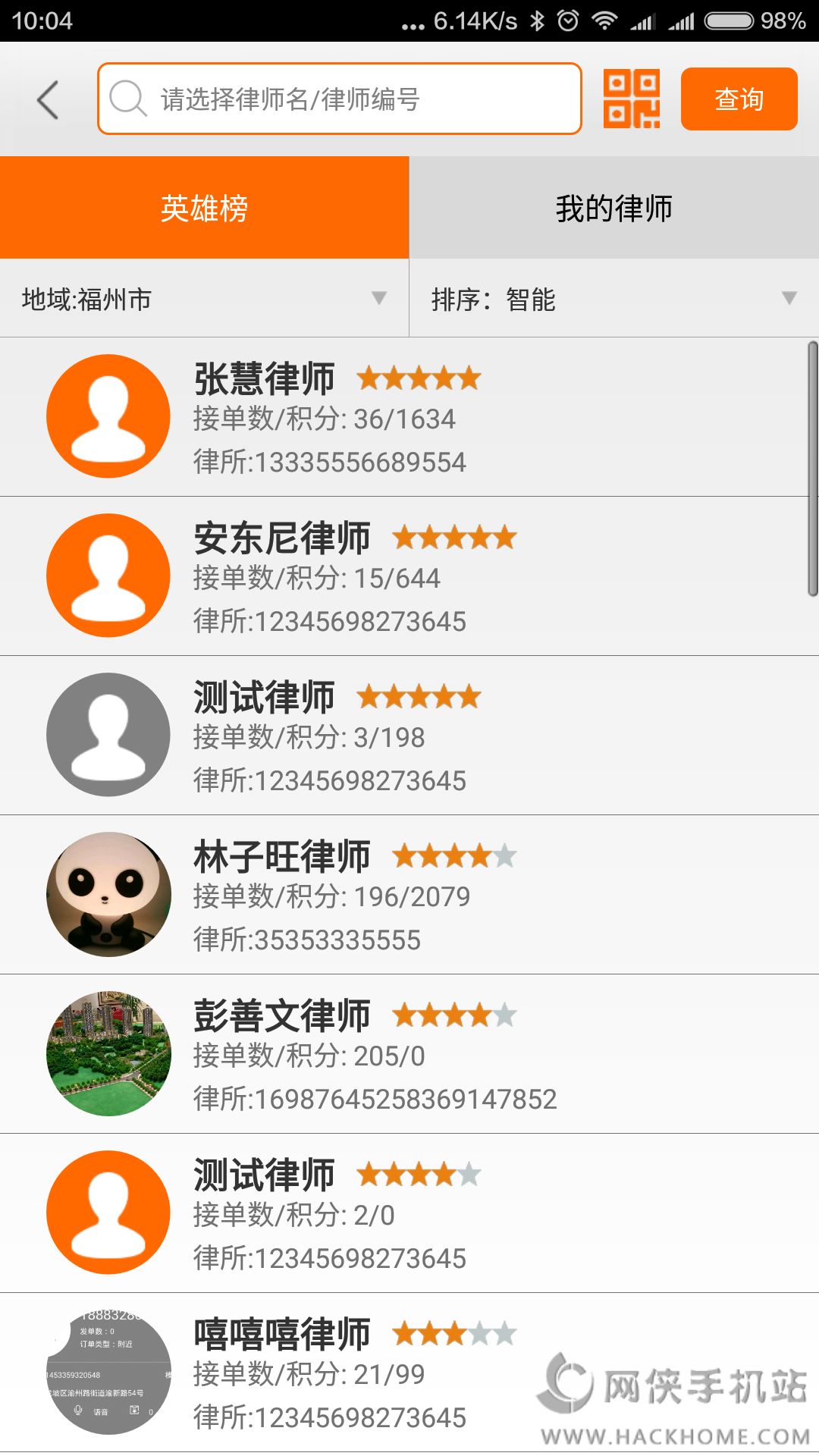This screenshot has width=819, height=1456.
Task: Open 测试律师 with score 3/198
Action: coord(409,736)
